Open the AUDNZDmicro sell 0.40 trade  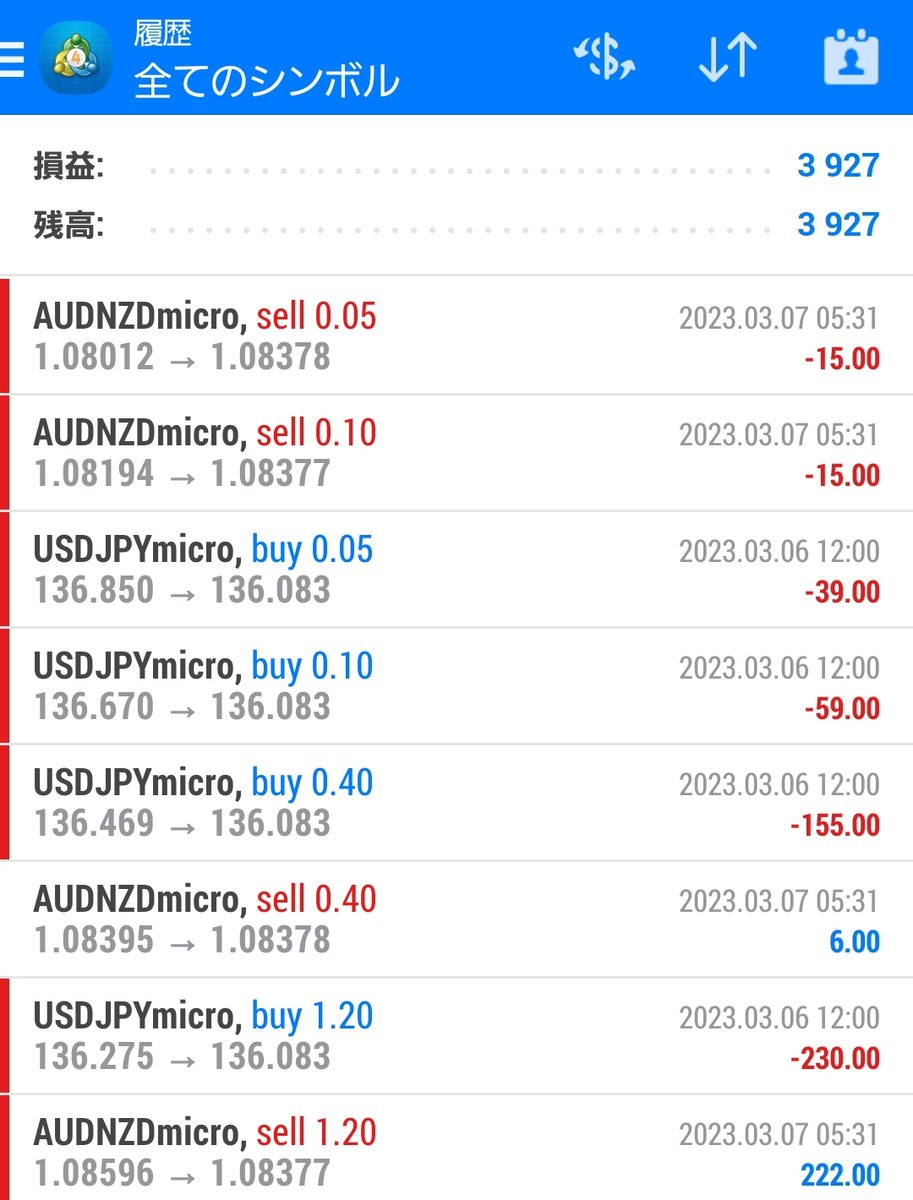point(456,919)
